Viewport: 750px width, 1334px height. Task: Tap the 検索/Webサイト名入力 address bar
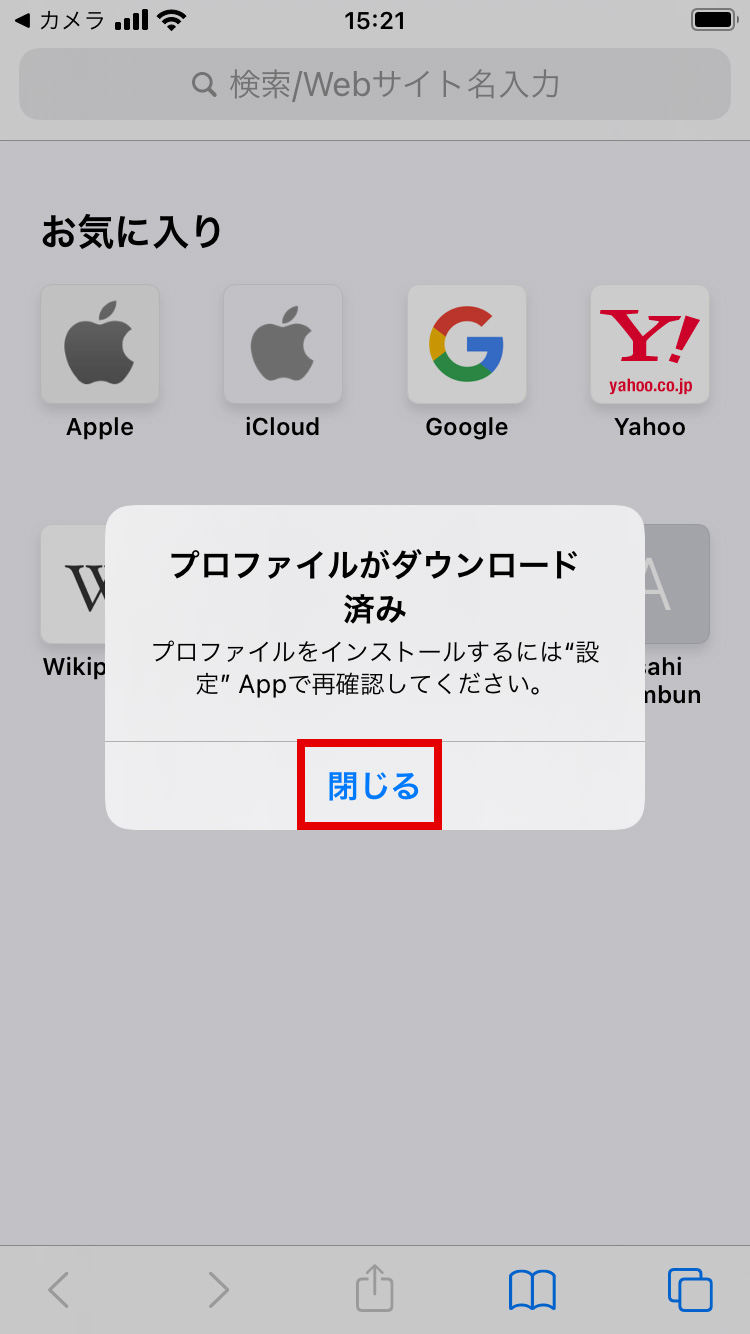(375, 84)
